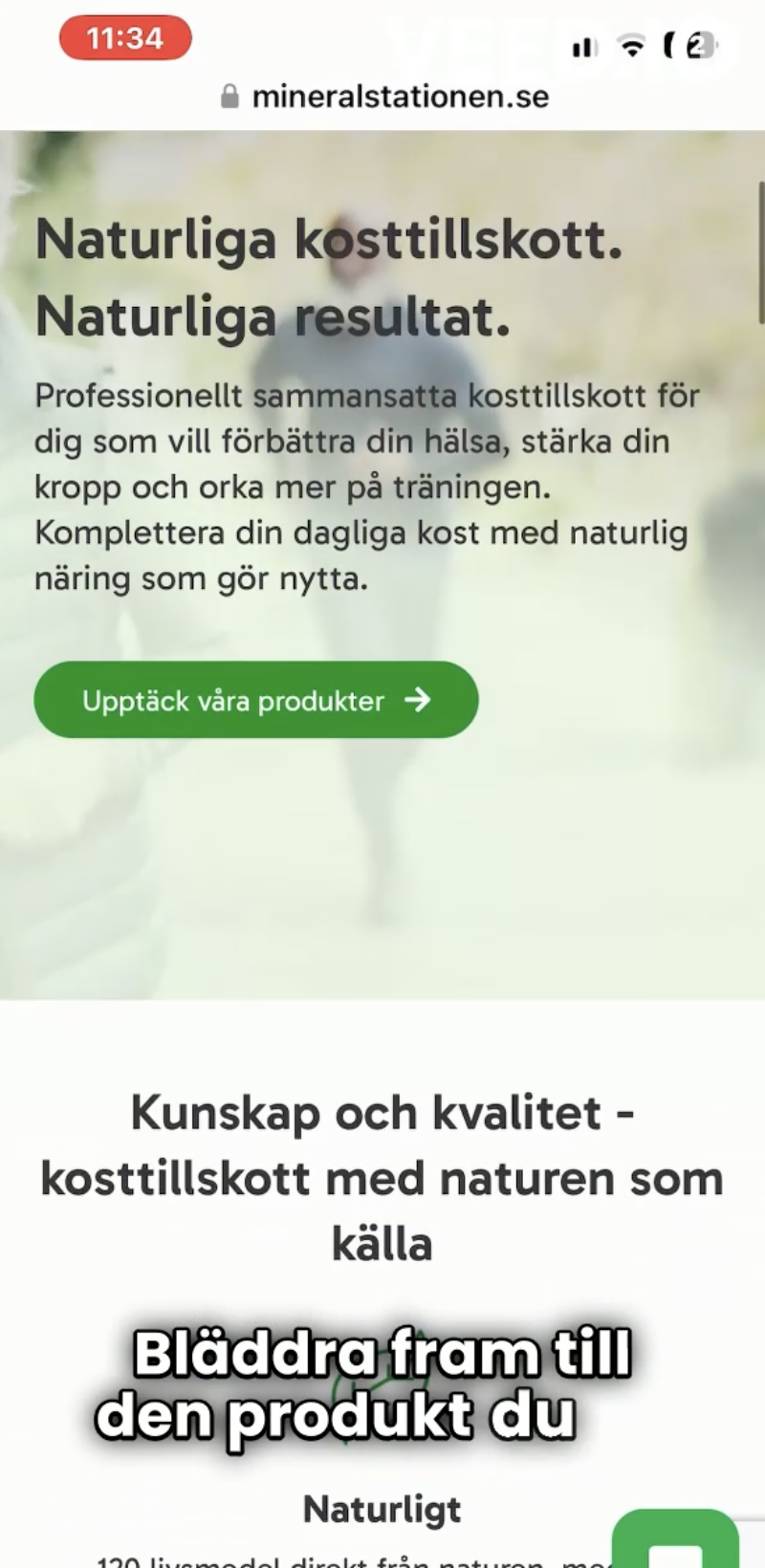
Task: Tap the Upptäck våra produkter button
Action: pos(256,700)
